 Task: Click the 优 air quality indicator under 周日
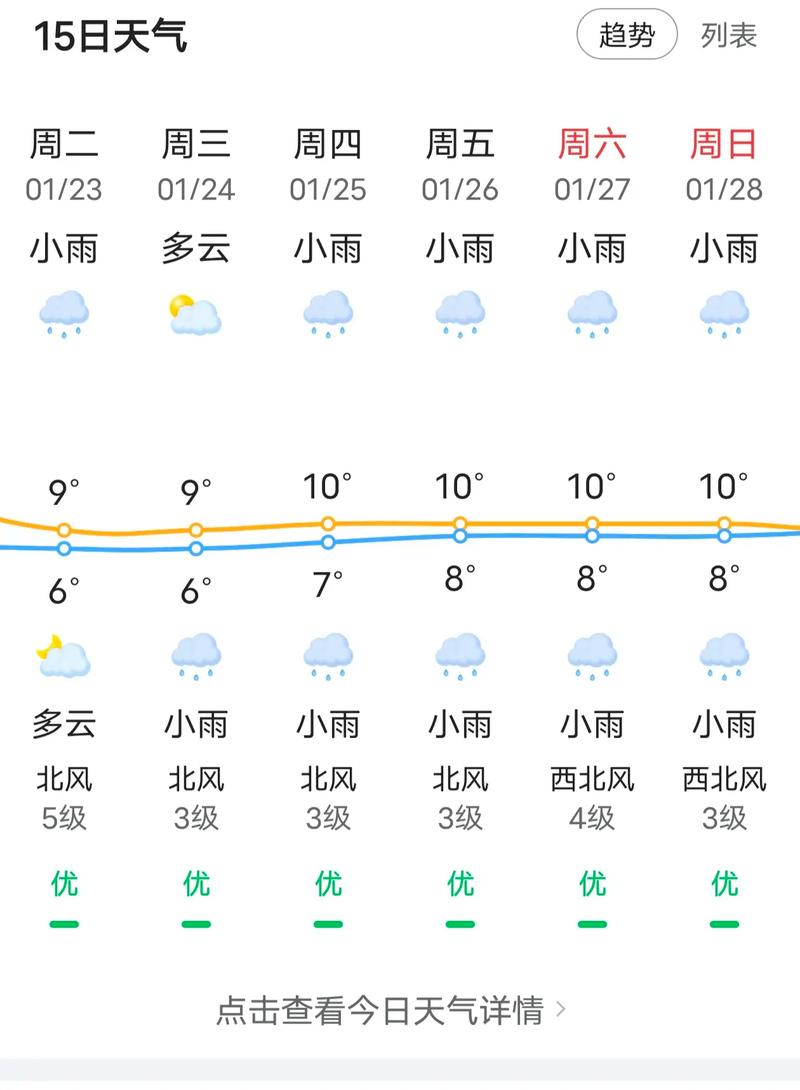pos(724,883)
